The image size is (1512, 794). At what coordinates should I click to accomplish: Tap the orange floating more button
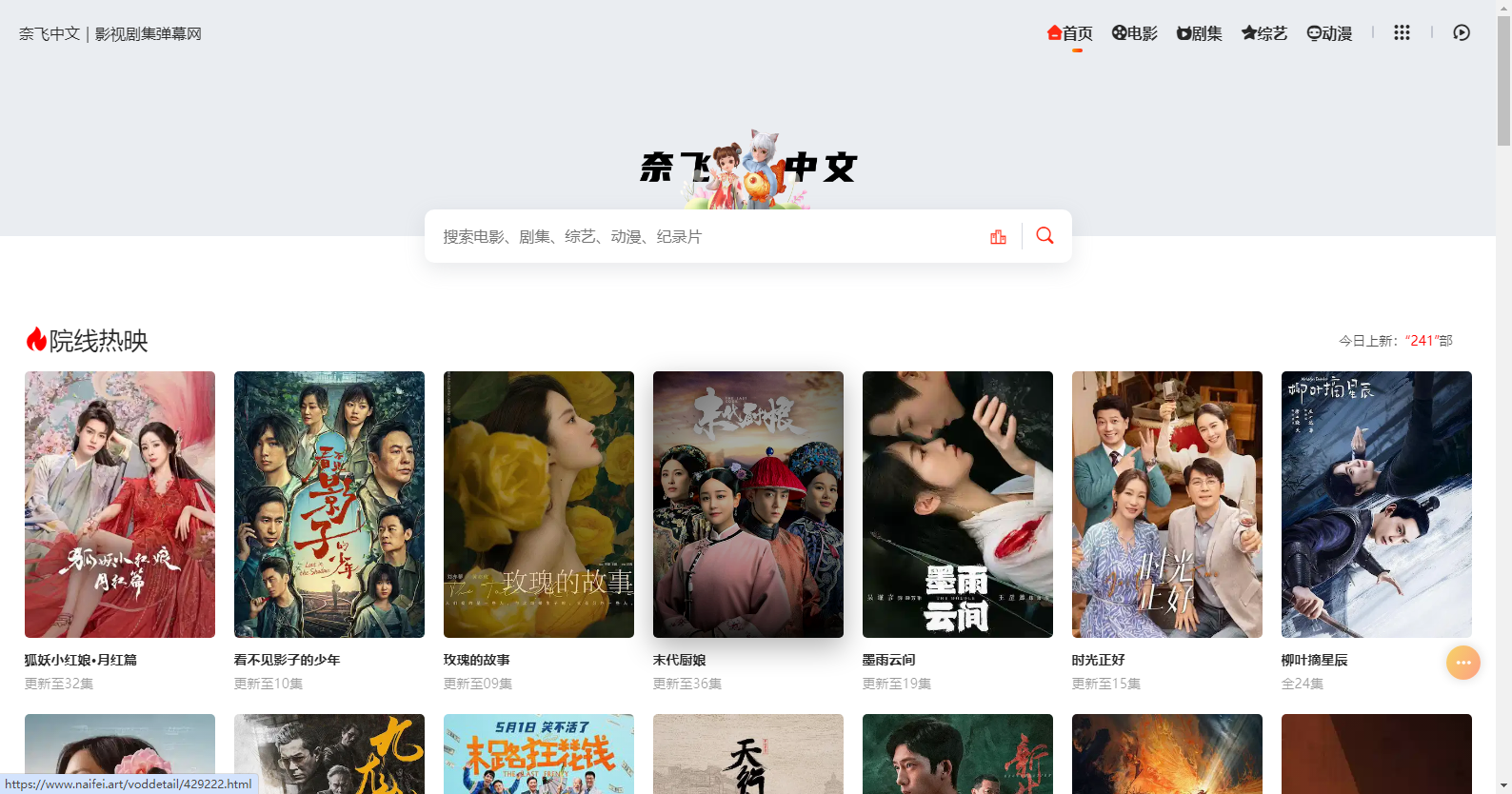pos(1463,663)
